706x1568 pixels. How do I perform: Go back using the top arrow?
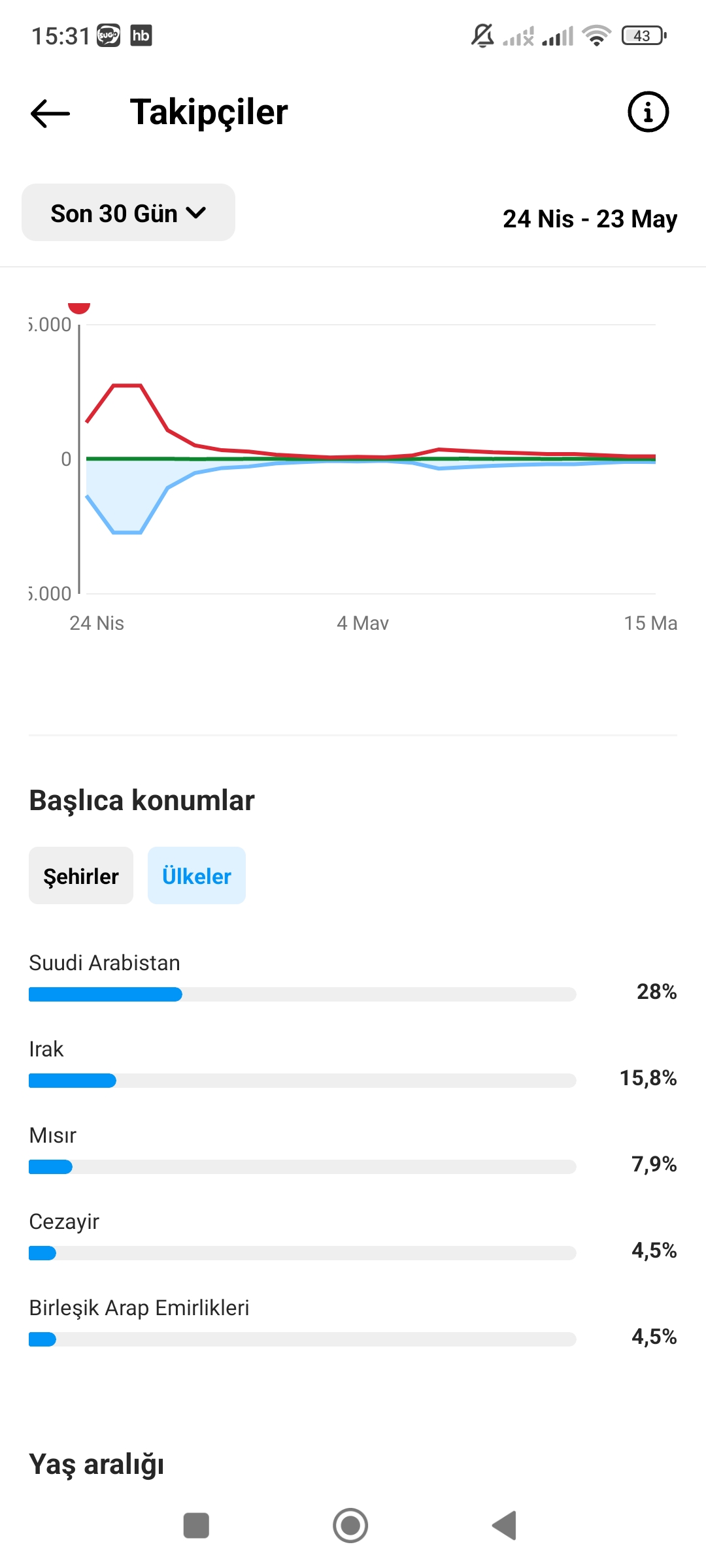[x=50, y=113]
